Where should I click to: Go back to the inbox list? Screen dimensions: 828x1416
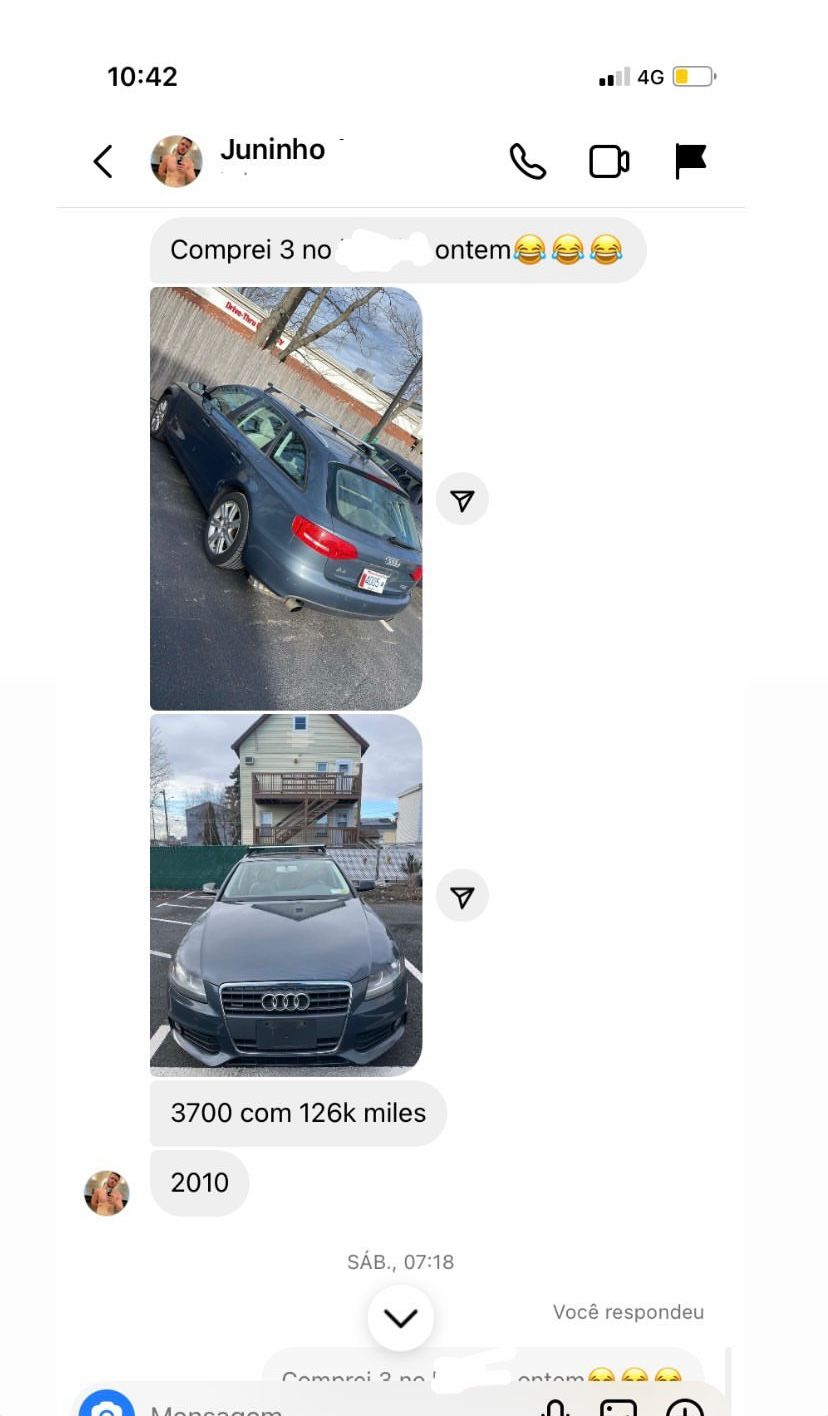coord(103,161)
